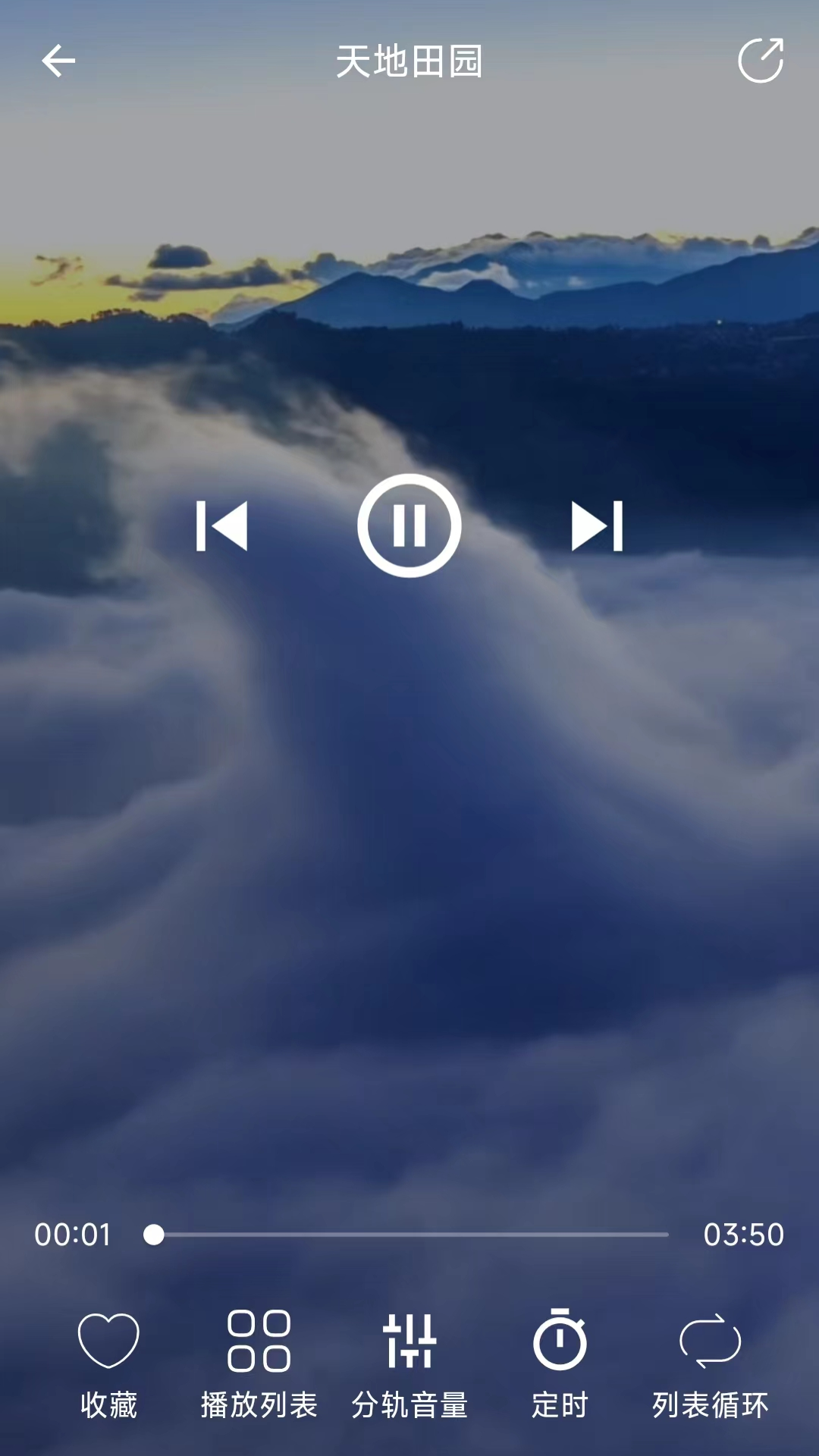The image size is (819, 1456).
Task: Skip to the next track
Action: (597, 526)
